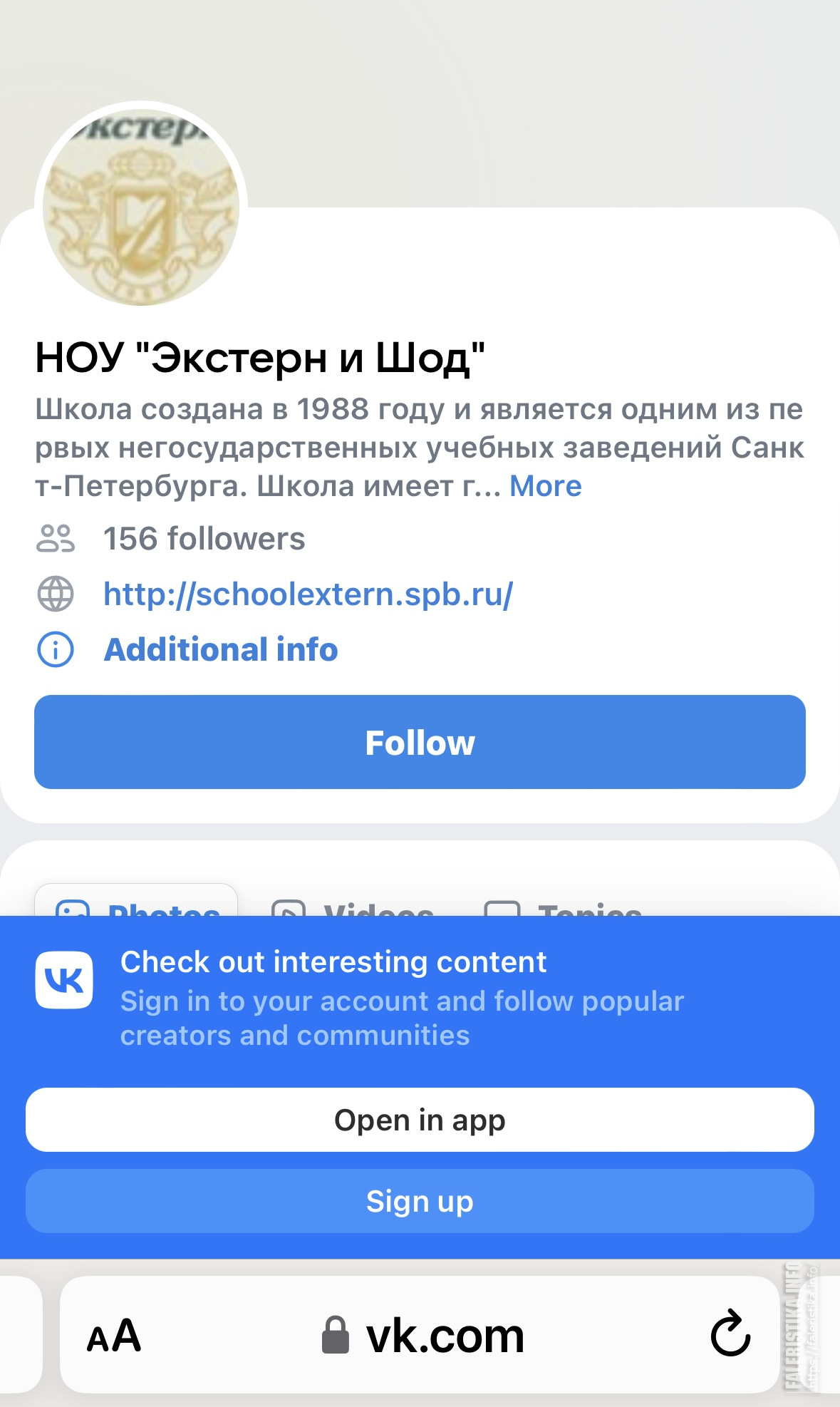Follow the НОУ Экстерн и Шод community
Screen dimensions: 840x1407
pos(420,742)
